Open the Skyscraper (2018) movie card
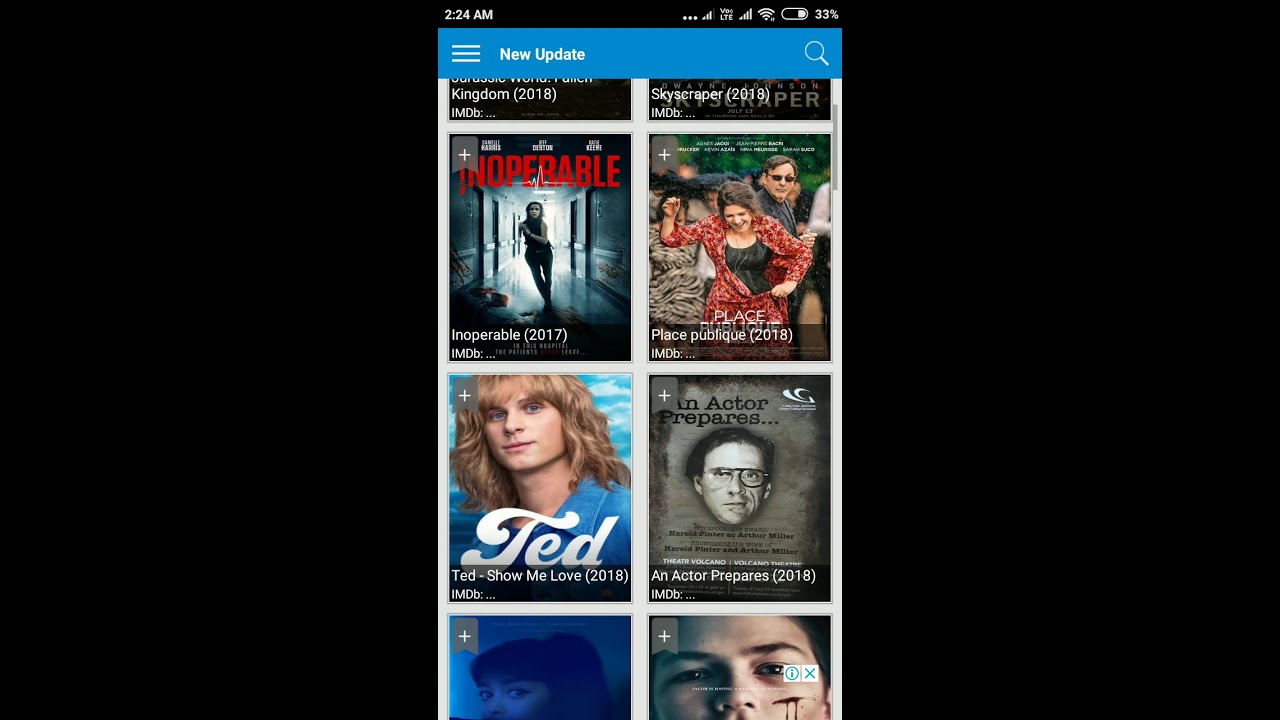This screenshot has height=720, width=1280. 740,98
